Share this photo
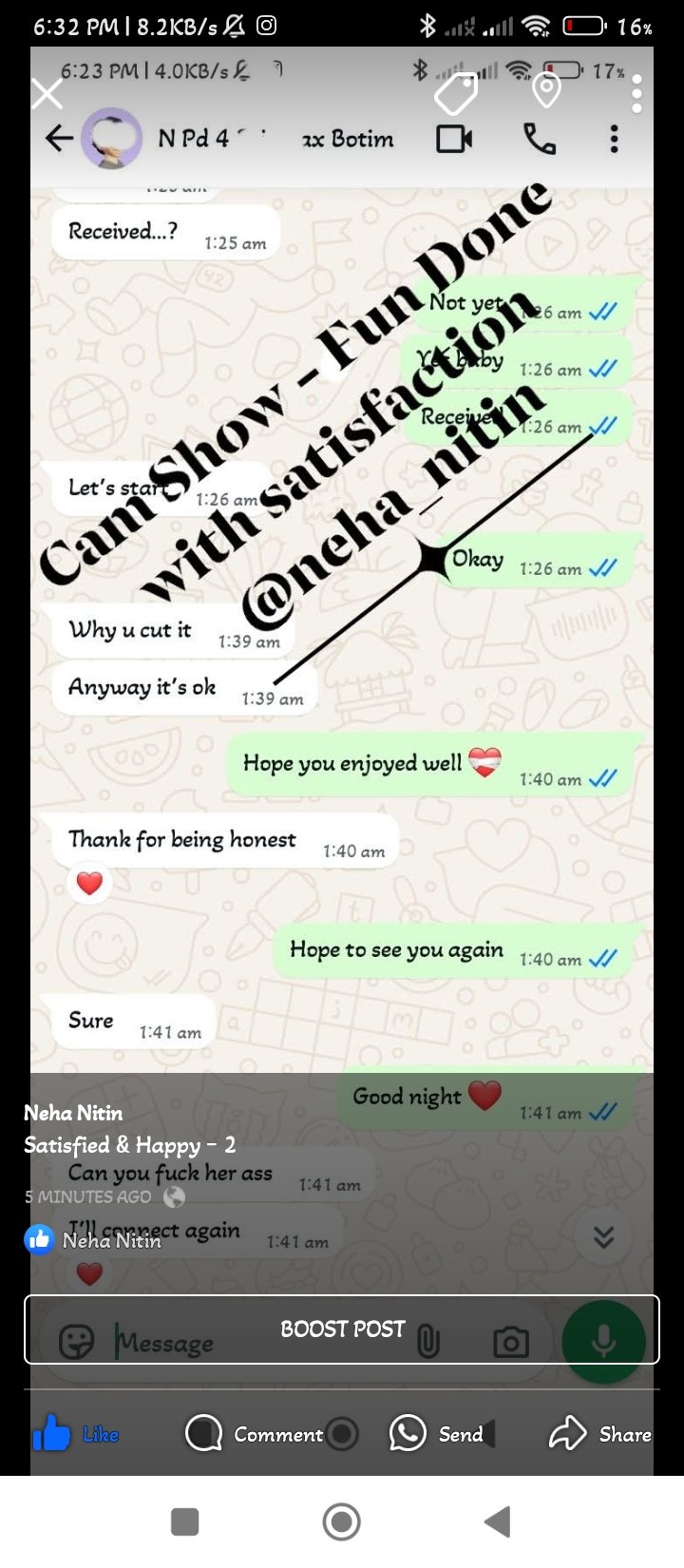Screen dimensions: 684x1568 [600, 1434]
